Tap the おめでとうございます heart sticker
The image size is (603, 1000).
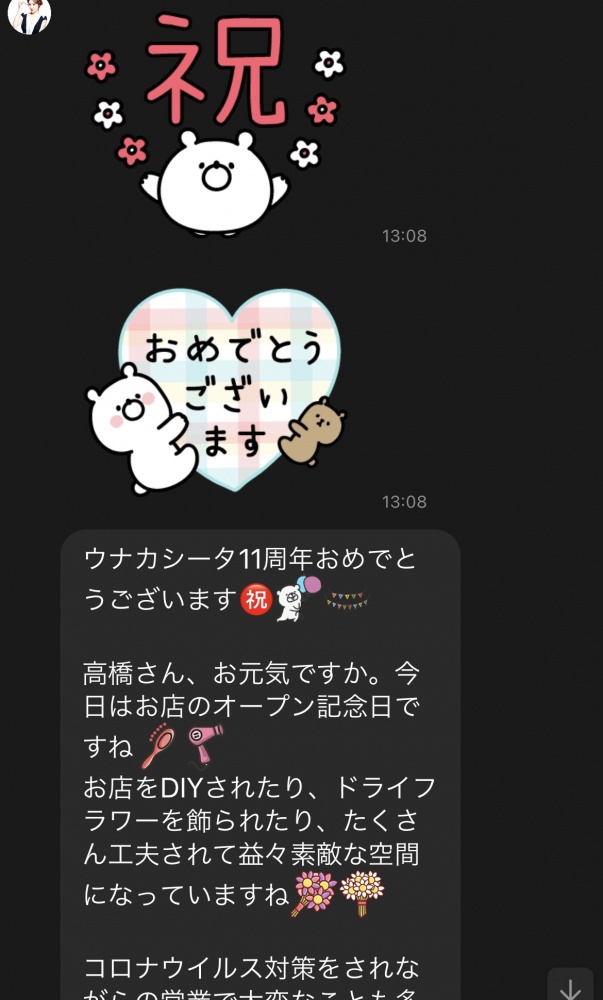[216, 391]
